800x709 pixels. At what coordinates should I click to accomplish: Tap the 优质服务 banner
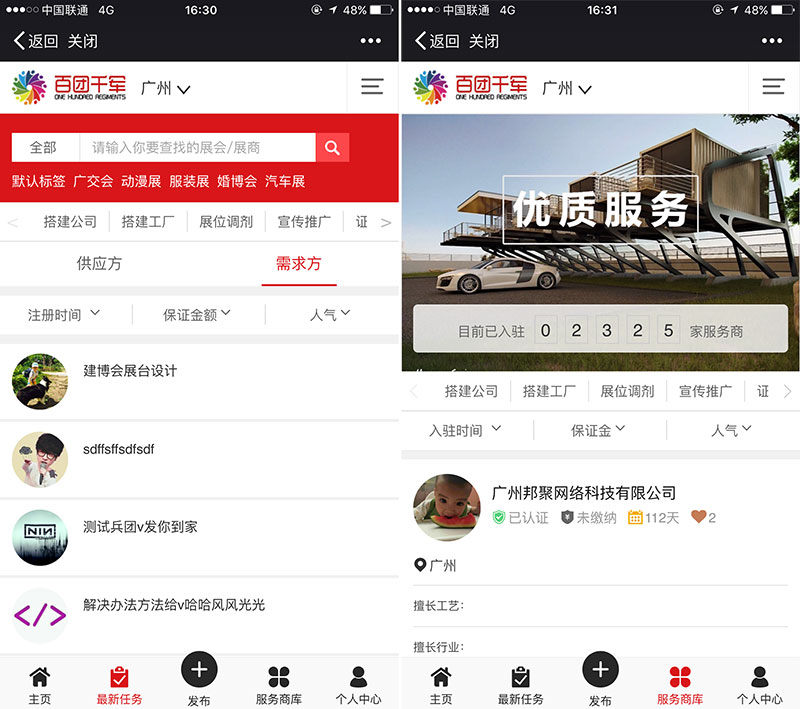(600, 210)
